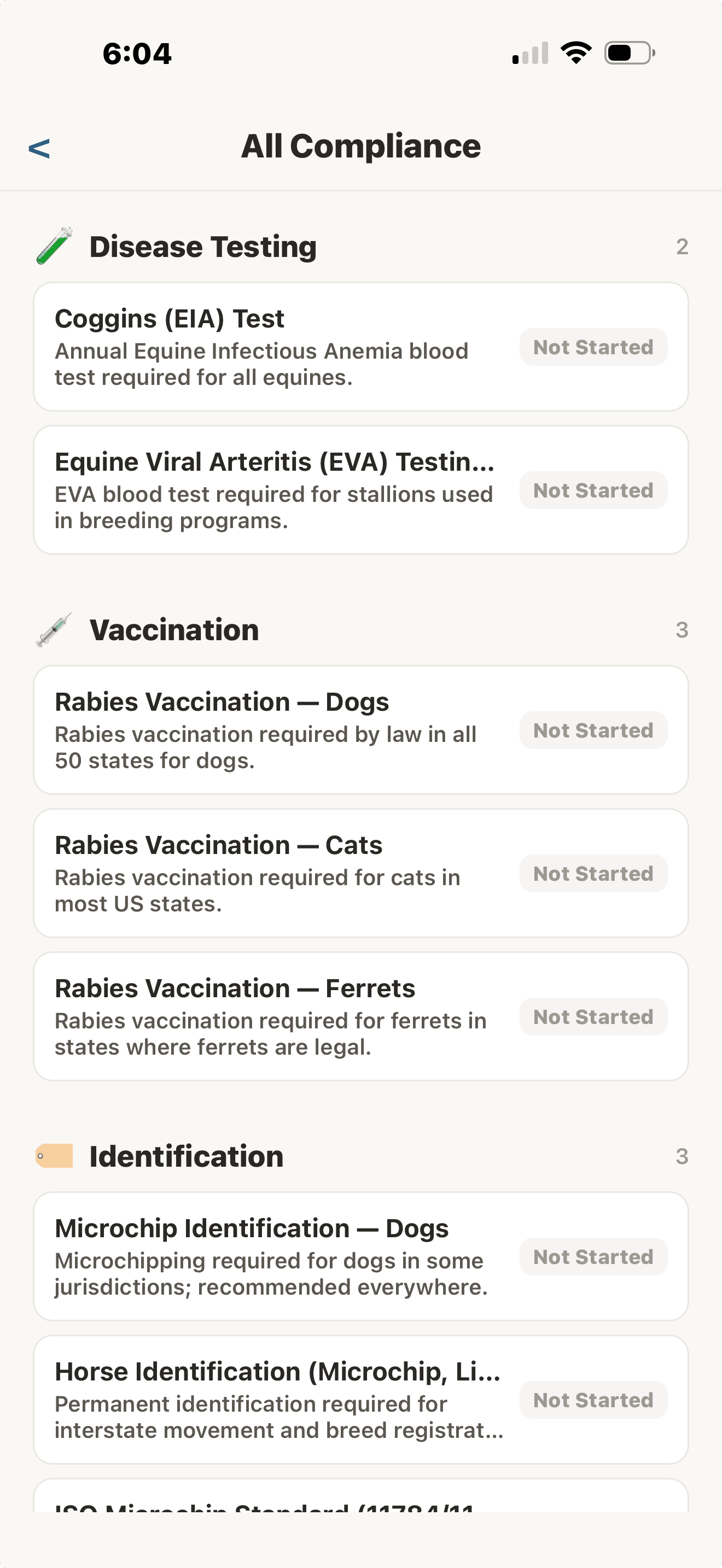This screenshot has height=1568, width=722.
Task: Expand the truncated Equine Viral Arteritis title
Action: pyautogui.click(x=275, y=461)
